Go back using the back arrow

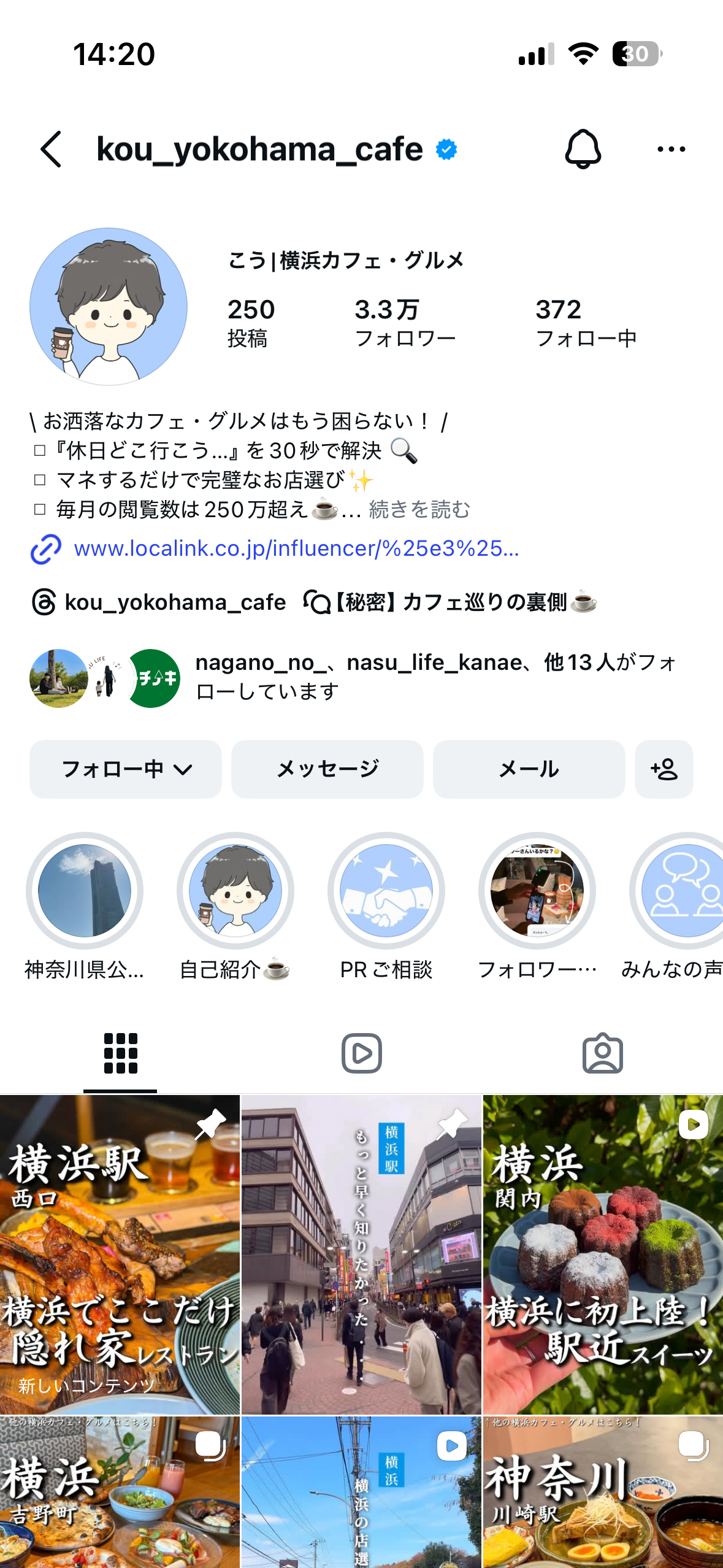(51, 148)
